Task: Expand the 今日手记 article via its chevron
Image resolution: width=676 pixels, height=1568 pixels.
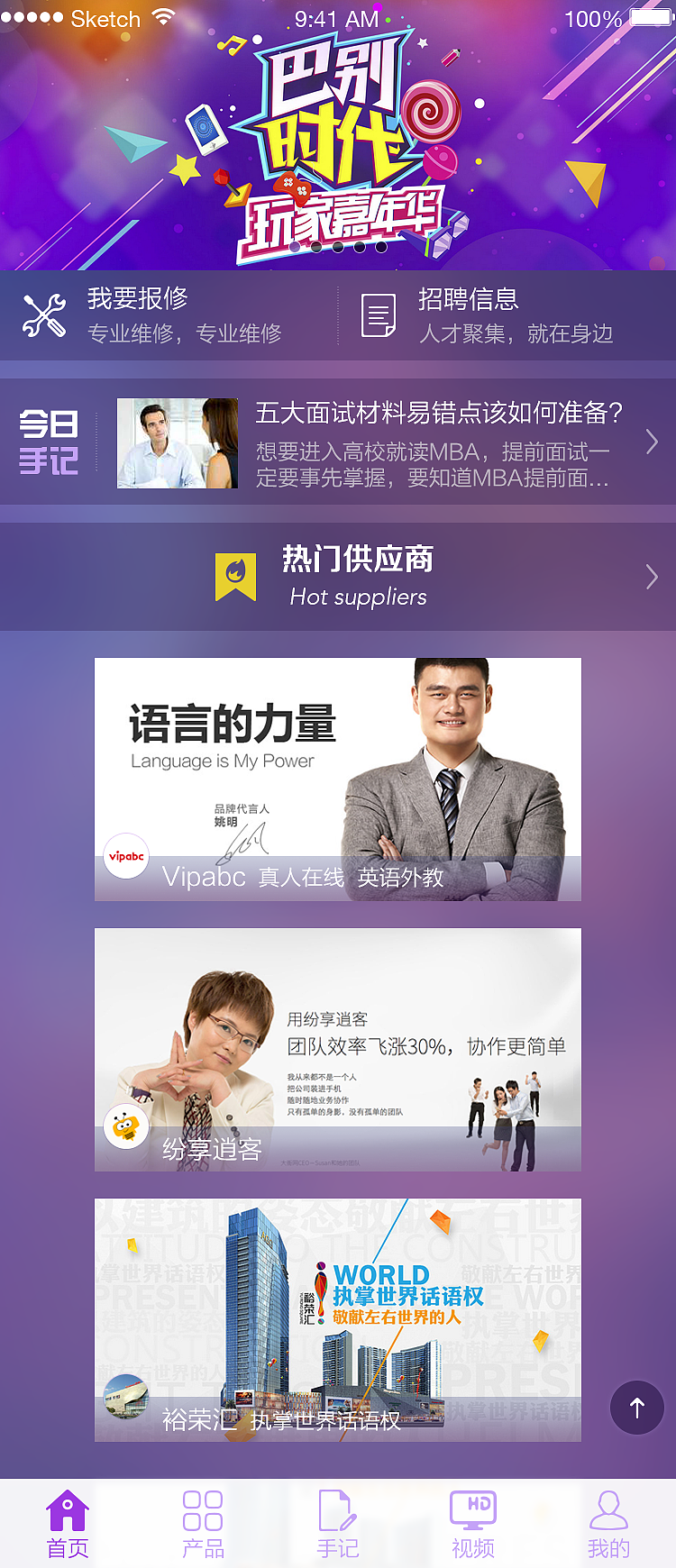Action: [653, 442]
